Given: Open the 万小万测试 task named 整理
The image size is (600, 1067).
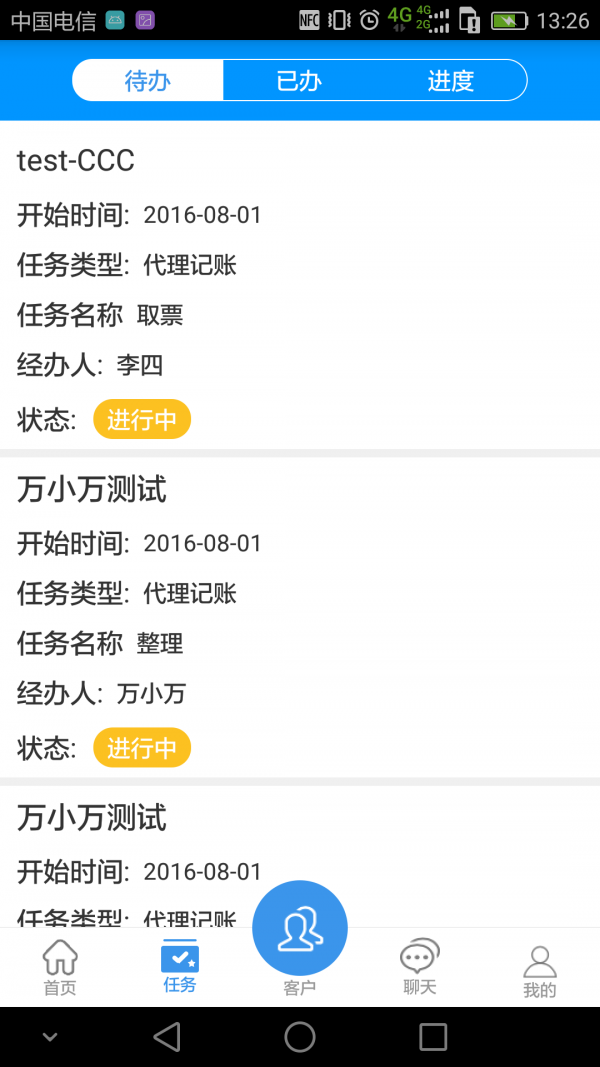Looking at the screenshot, I should 300,615.
